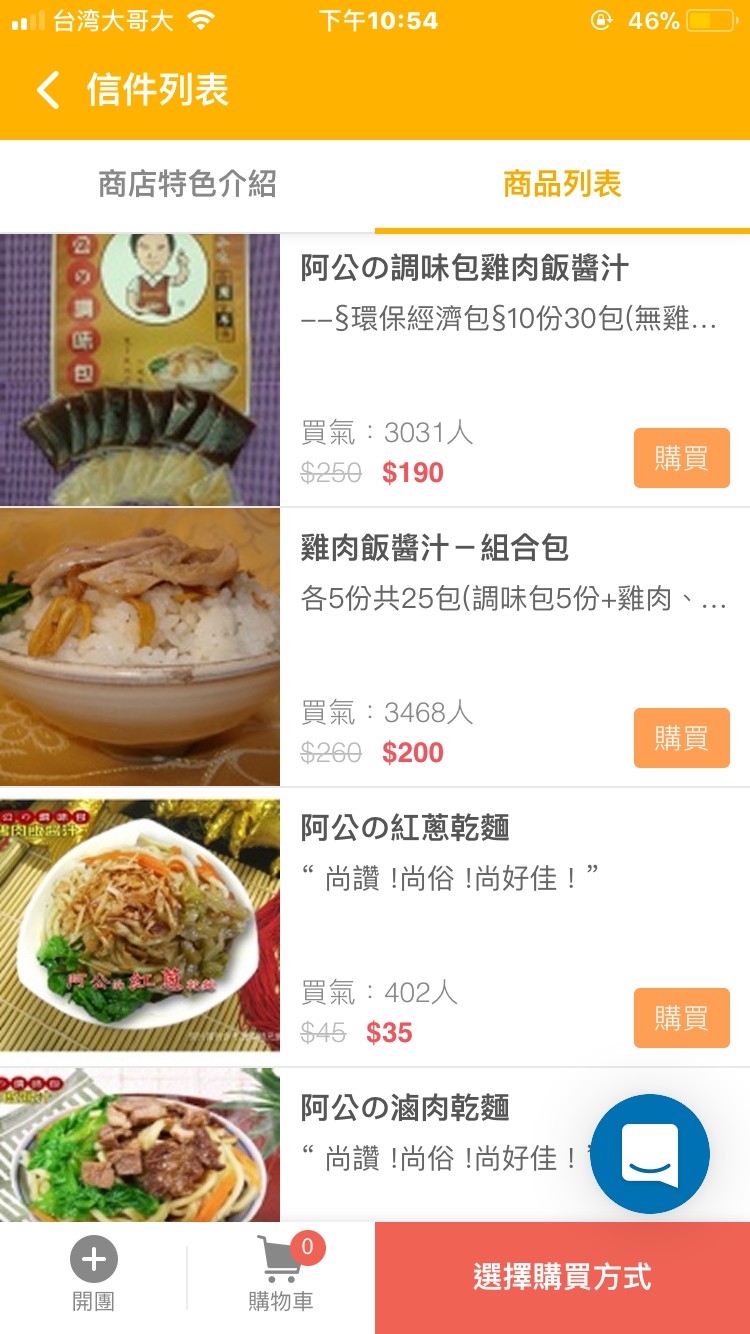This screenshot has width=750, height=1334.
Task: Start a group buy with 開團
Action: click(94, 1275)
